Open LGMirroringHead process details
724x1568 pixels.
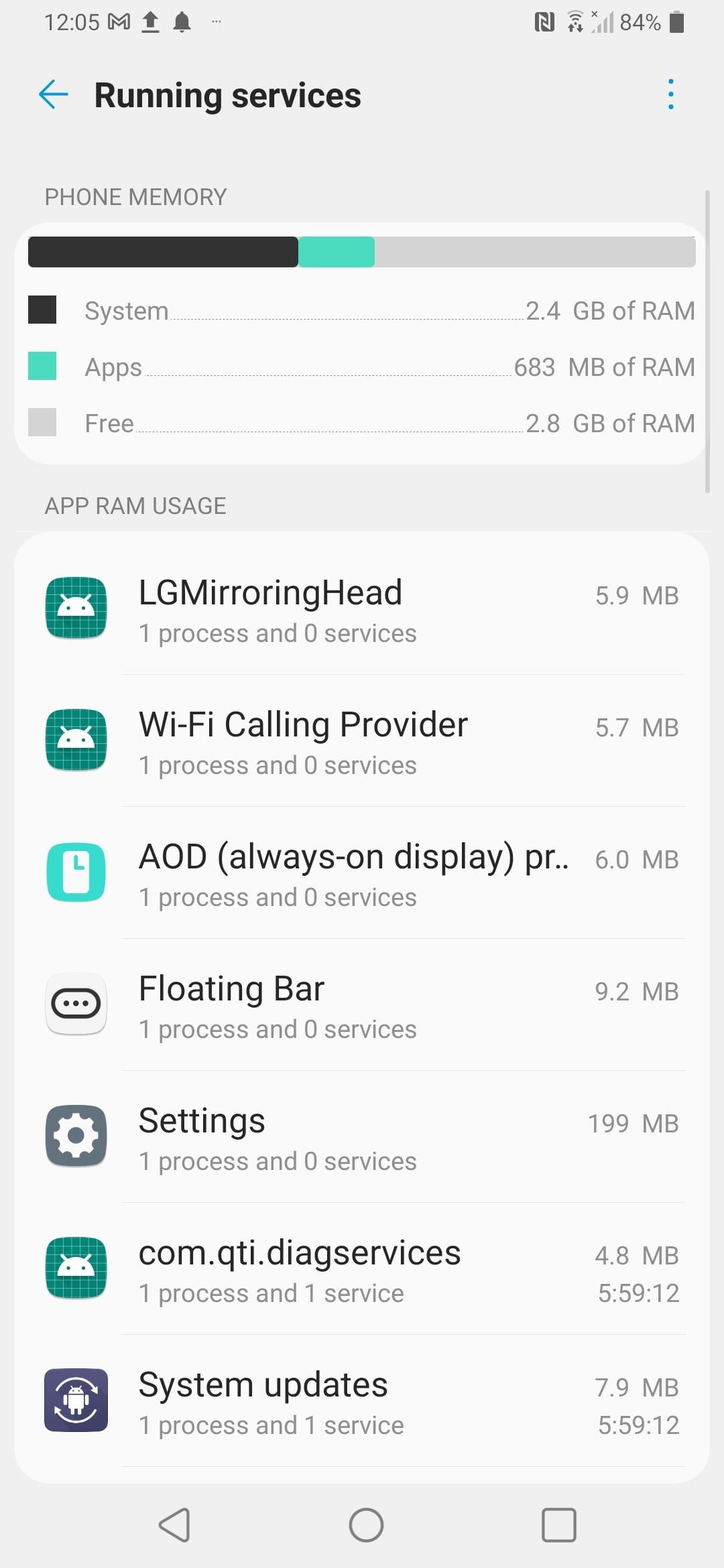click(x=362, y=609)
